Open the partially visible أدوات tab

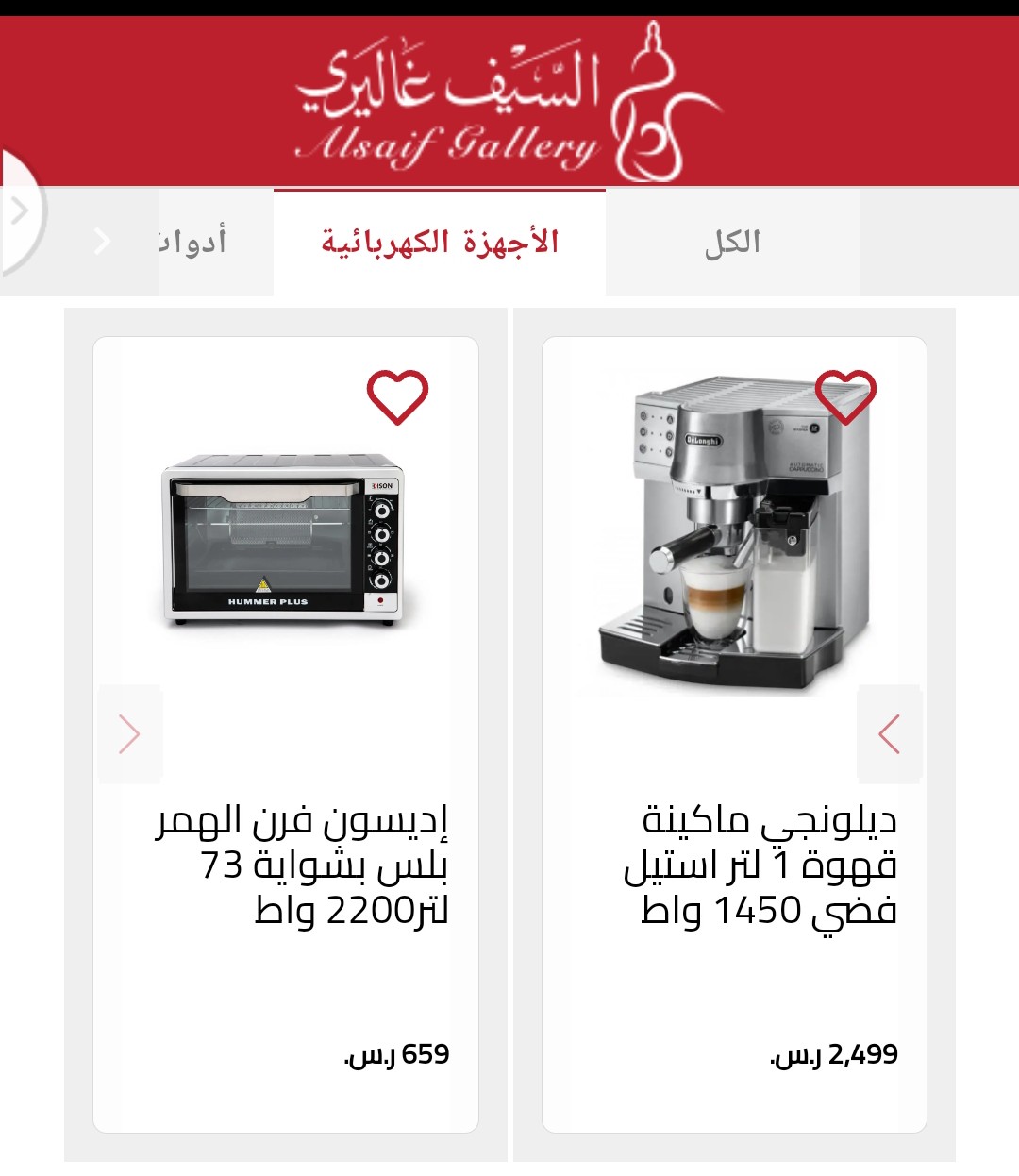tap(193, 243)
